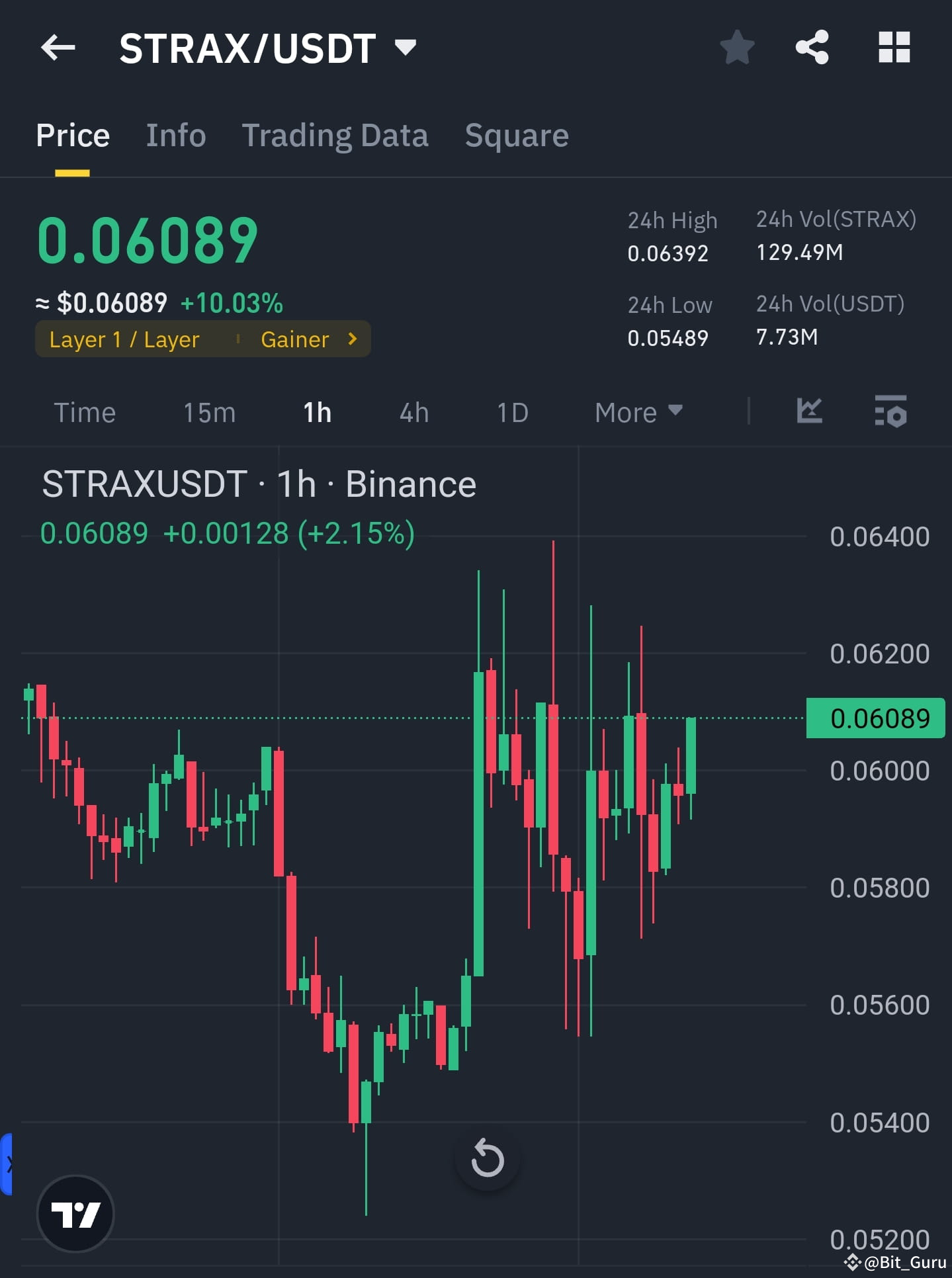Viewport: 952px width, 1278px height.
Task: Click the green 0.06089 price label
Action: 876,718
